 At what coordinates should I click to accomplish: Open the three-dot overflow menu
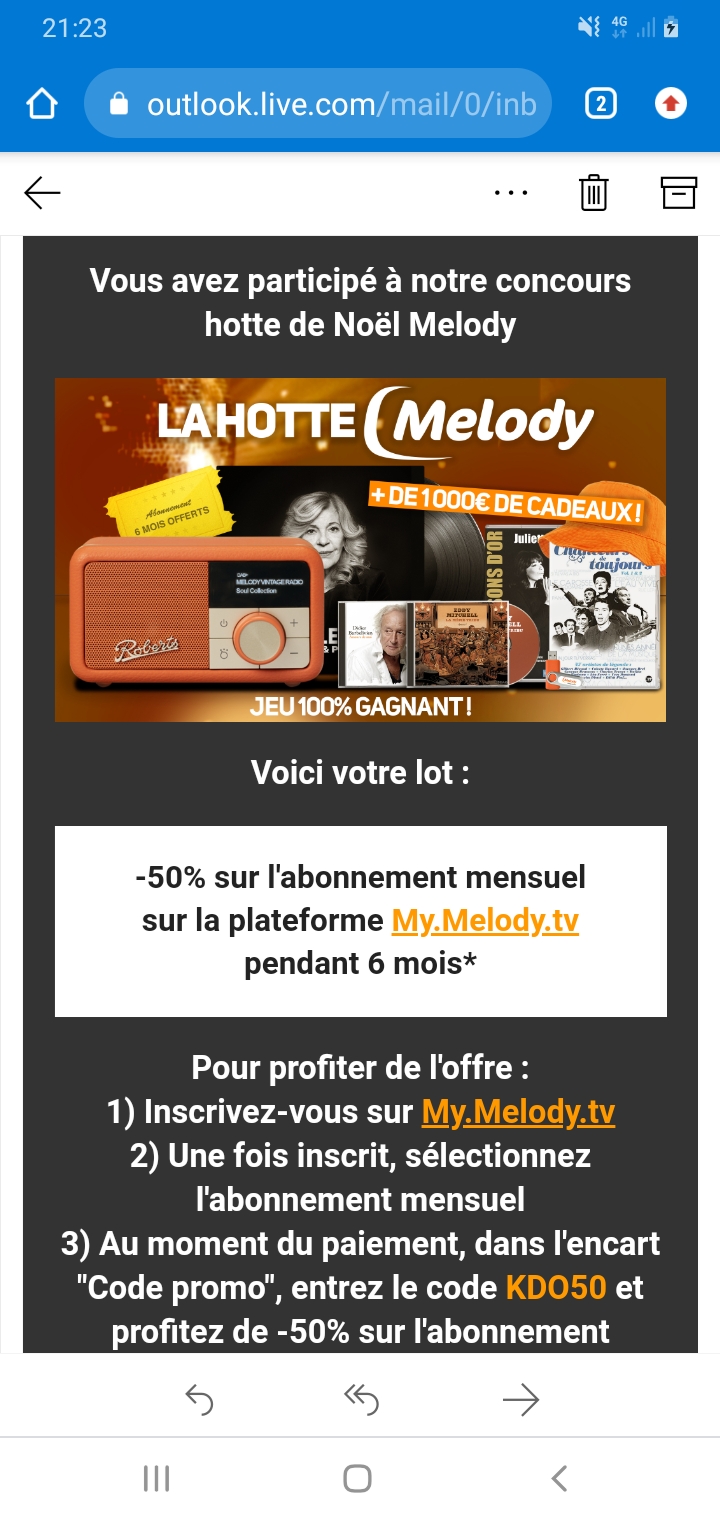tap(511, 193)
